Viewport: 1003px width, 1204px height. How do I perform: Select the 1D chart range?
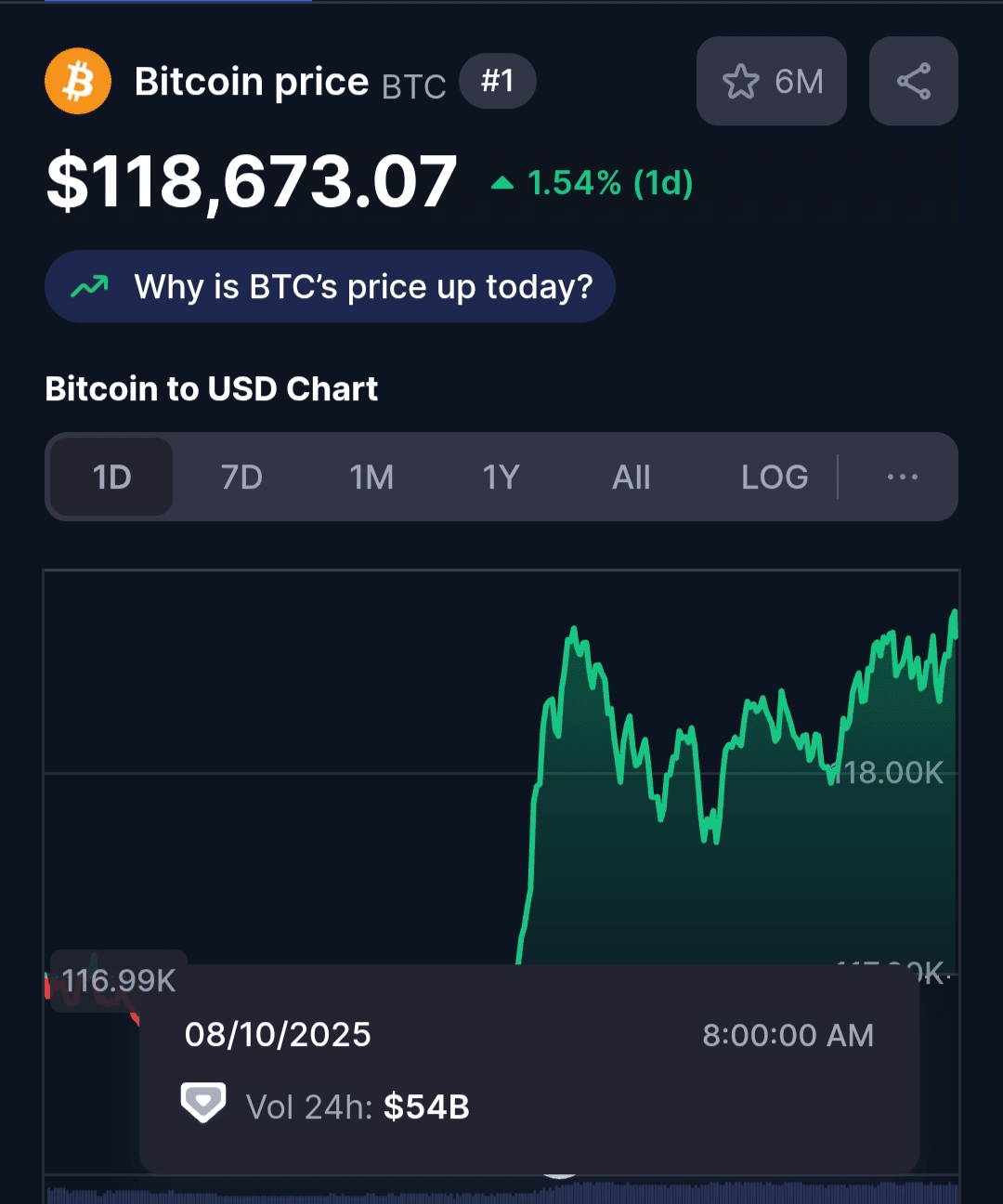point(111,478)
